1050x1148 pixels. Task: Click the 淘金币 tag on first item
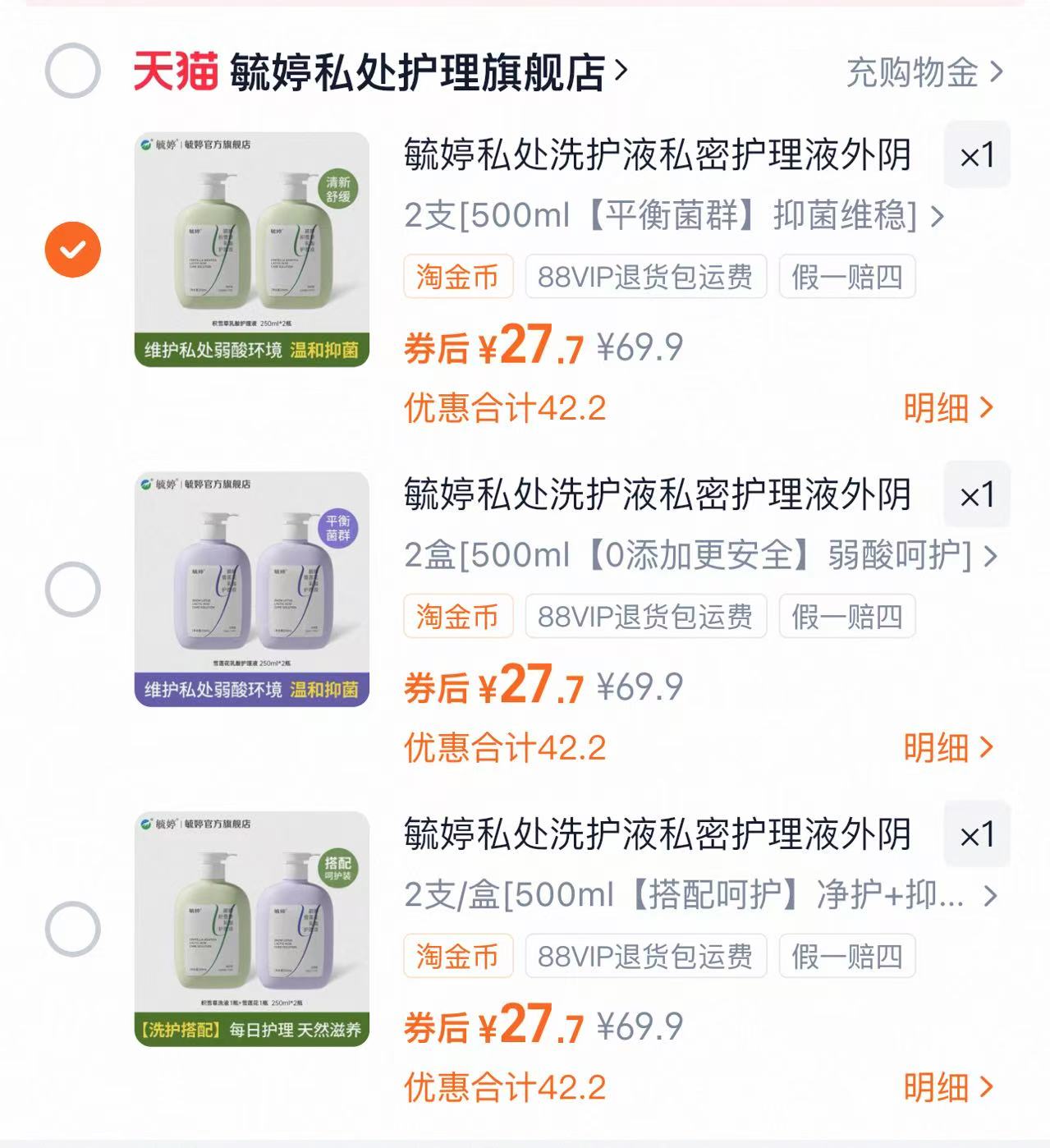pyautogui.click(x=457, y=278)
